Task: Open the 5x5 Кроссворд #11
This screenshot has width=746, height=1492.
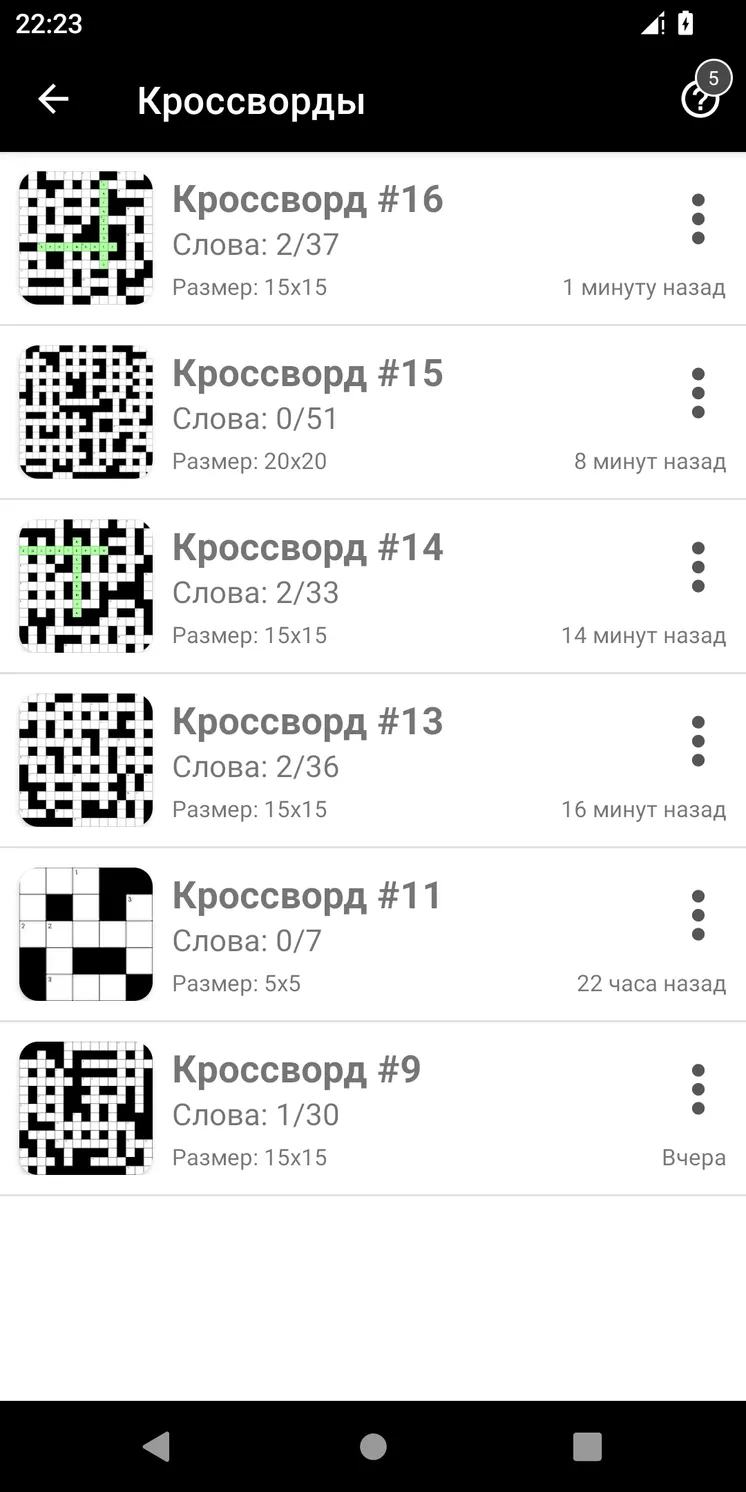Action: [x=373, y=935]
